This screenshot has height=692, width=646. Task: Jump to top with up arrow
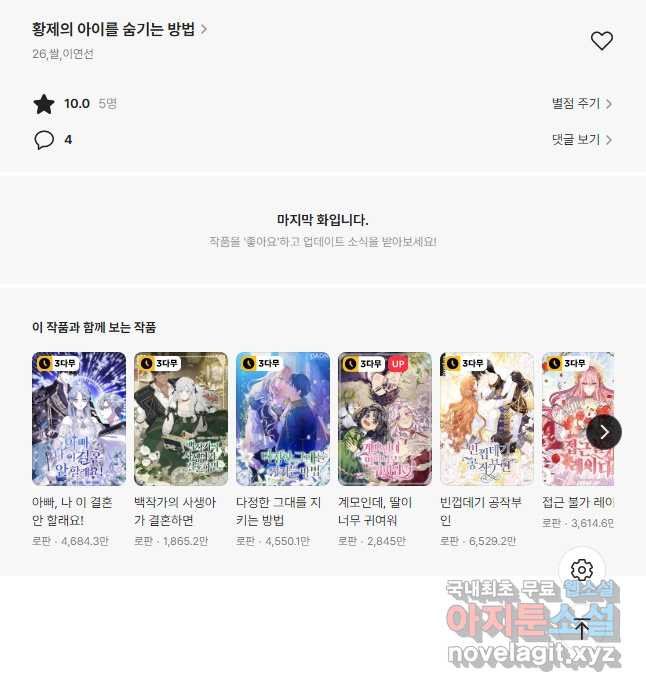click(581, 630)
